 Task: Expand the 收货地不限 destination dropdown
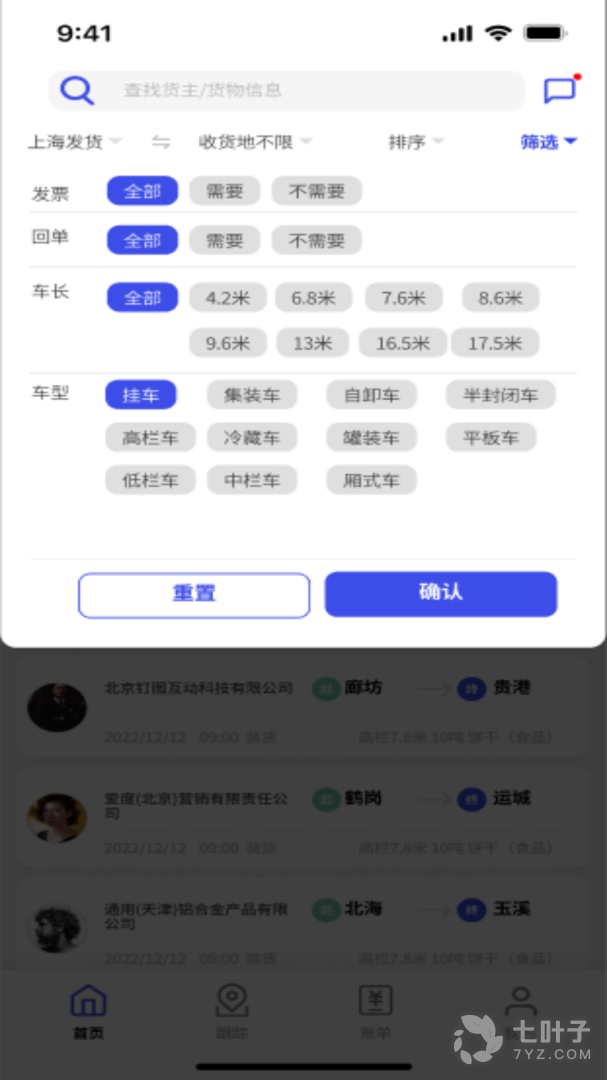255,142
